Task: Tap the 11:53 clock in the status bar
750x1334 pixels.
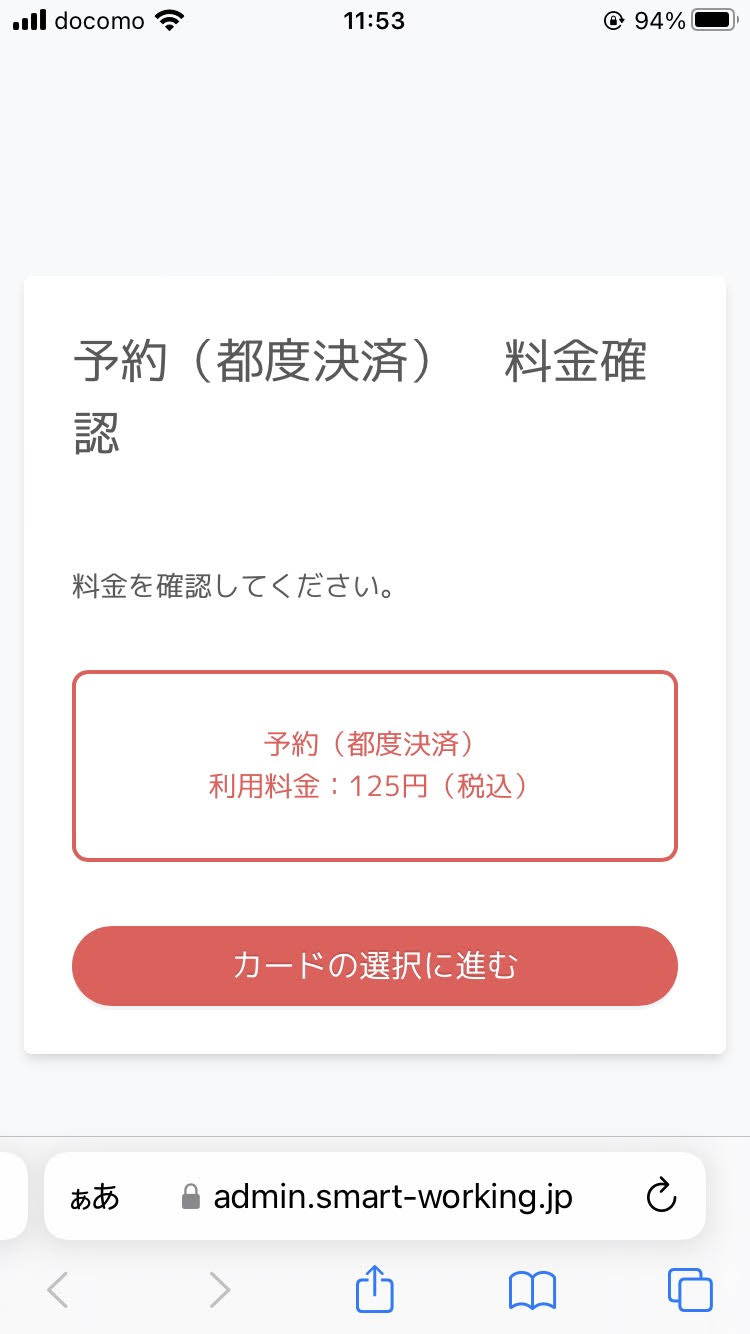Action: tap(374, 20)
